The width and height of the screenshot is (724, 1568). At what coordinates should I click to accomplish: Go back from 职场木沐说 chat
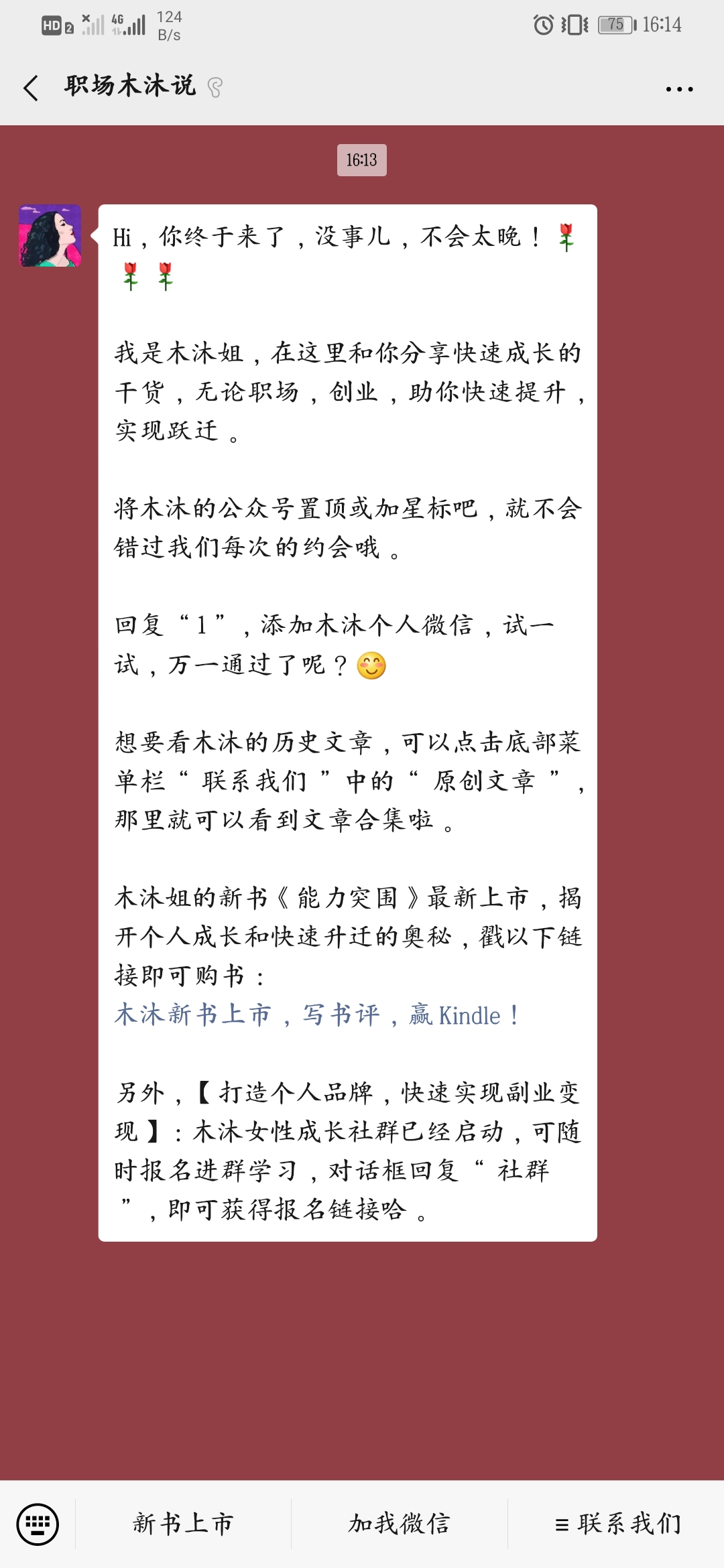31,88
